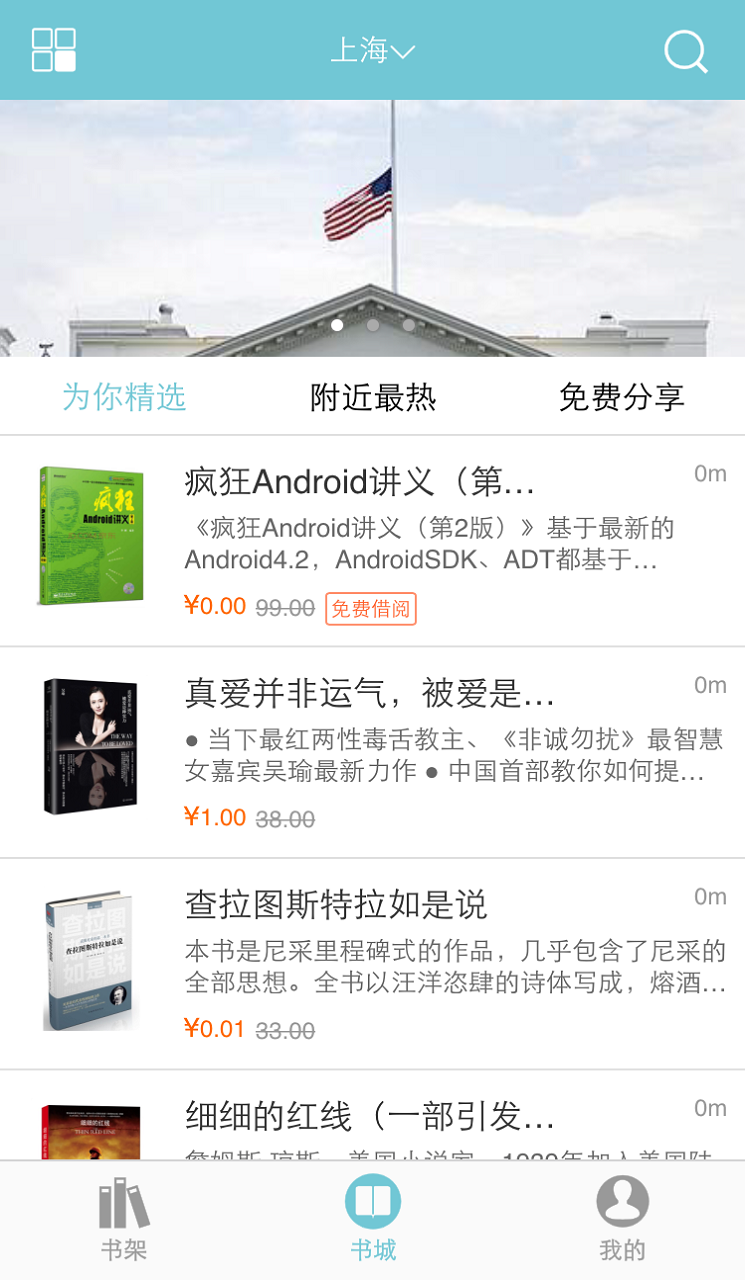Screen dimensions: 745x1280
Task: Go to the 书架 bookshelf tab
Action: click(124, 1219)
